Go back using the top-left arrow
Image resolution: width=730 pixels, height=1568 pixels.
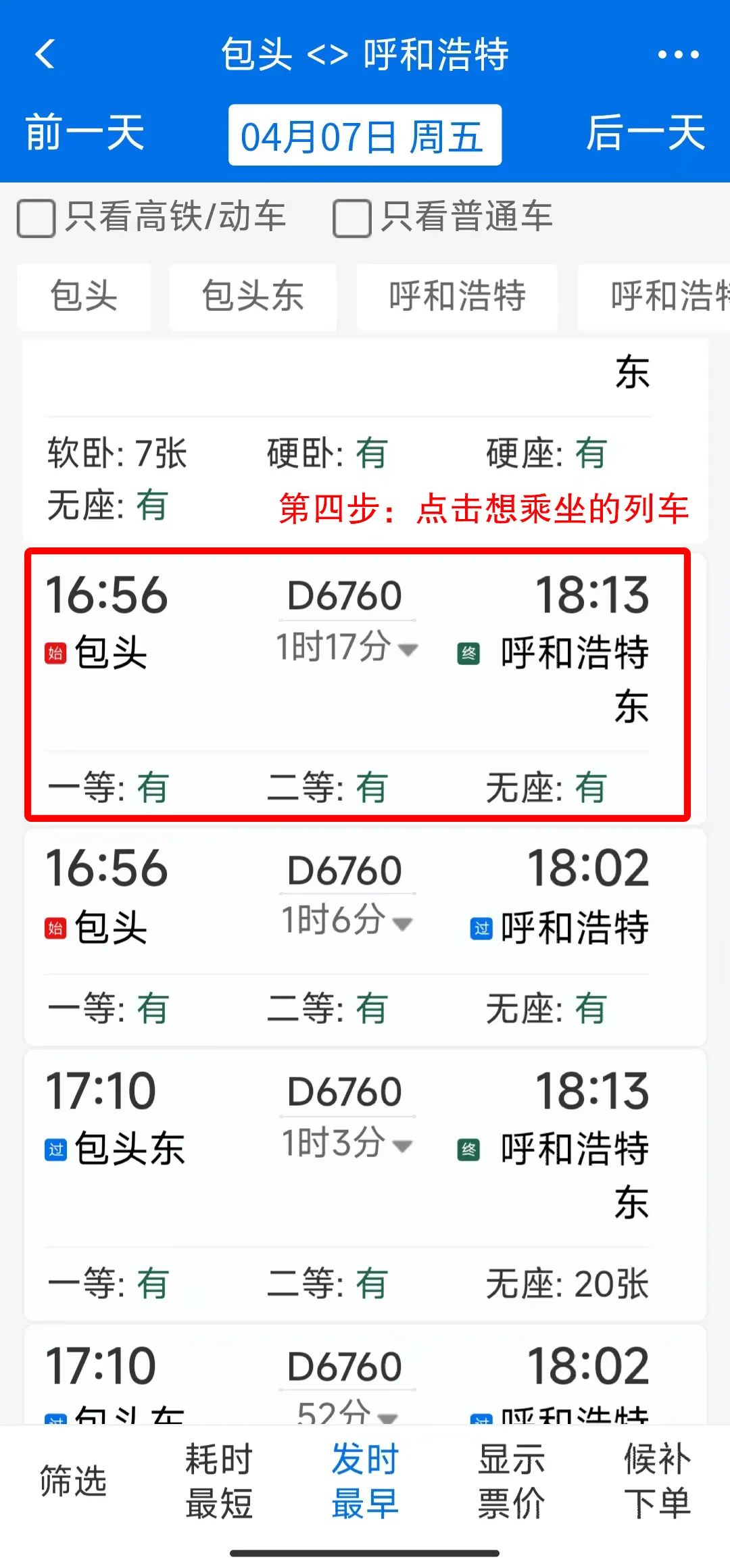[x=45, y=54]
